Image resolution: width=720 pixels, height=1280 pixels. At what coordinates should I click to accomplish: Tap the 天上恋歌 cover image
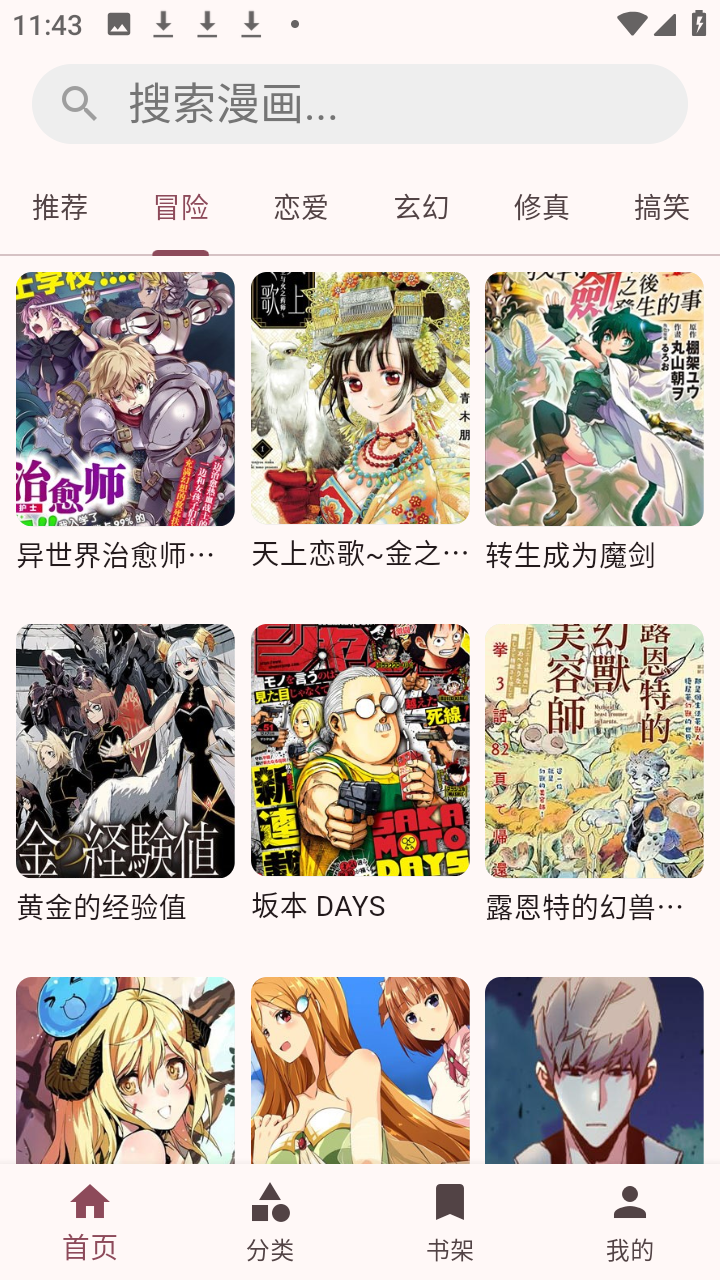tap(360, 398)
